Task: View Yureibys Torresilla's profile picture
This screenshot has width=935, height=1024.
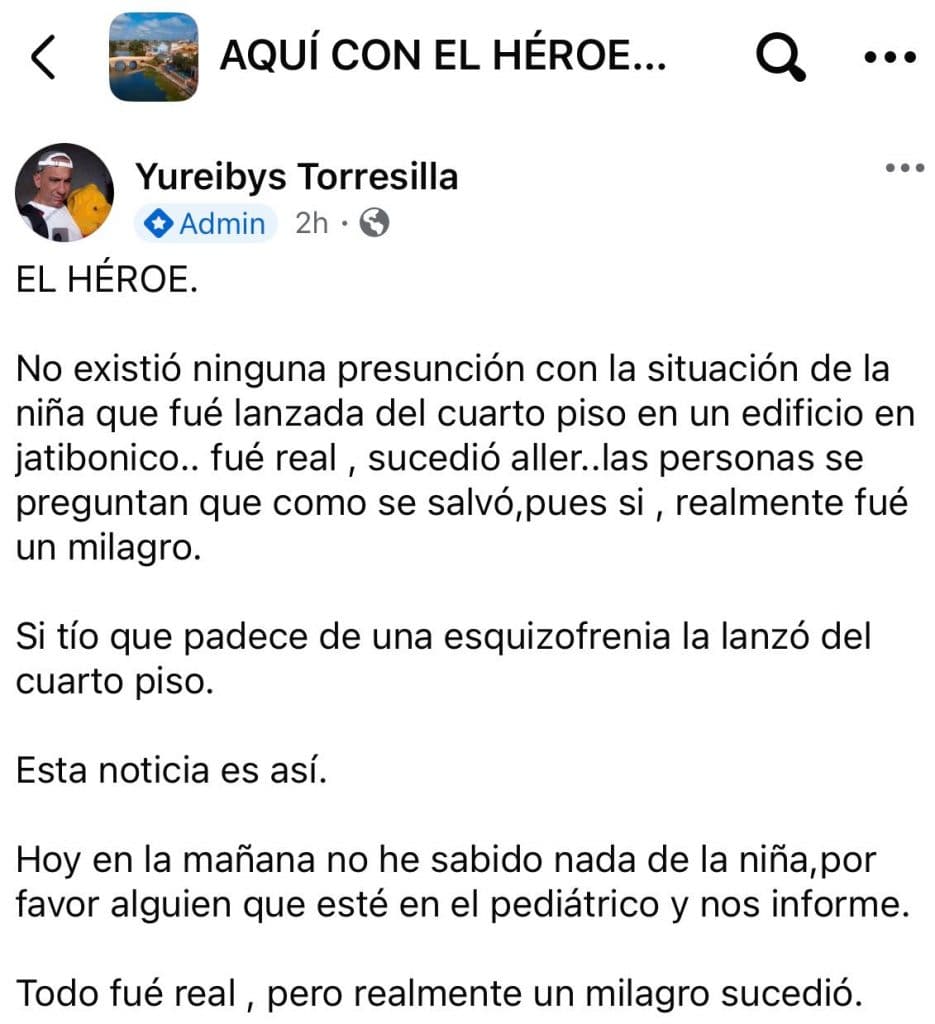Action: coord(65,192)
